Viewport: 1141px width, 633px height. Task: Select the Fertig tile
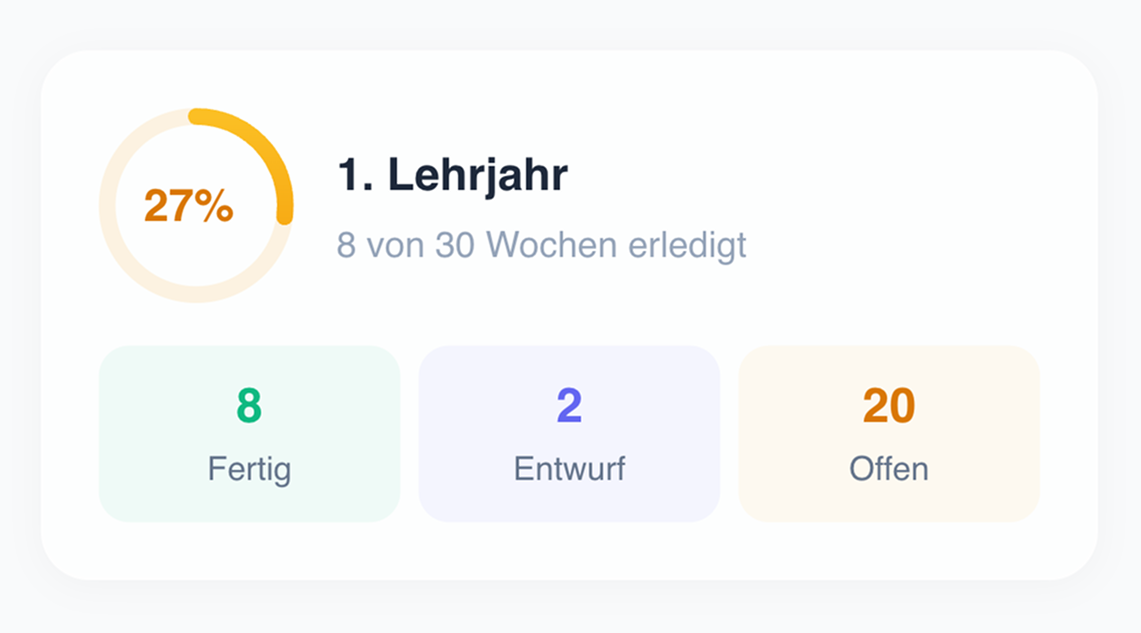click(249, 434)
